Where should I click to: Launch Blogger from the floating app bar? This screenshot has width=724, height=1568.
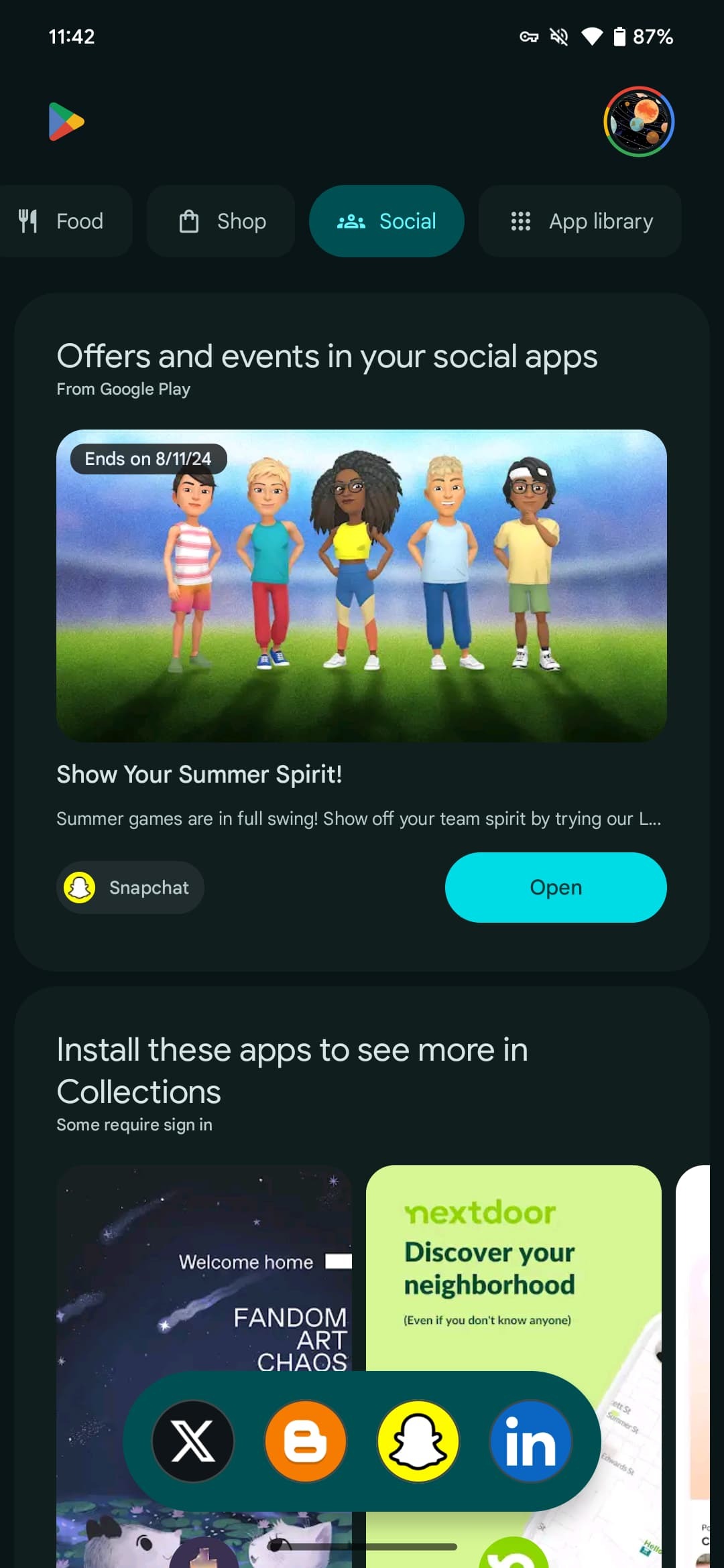point(306,1441)
